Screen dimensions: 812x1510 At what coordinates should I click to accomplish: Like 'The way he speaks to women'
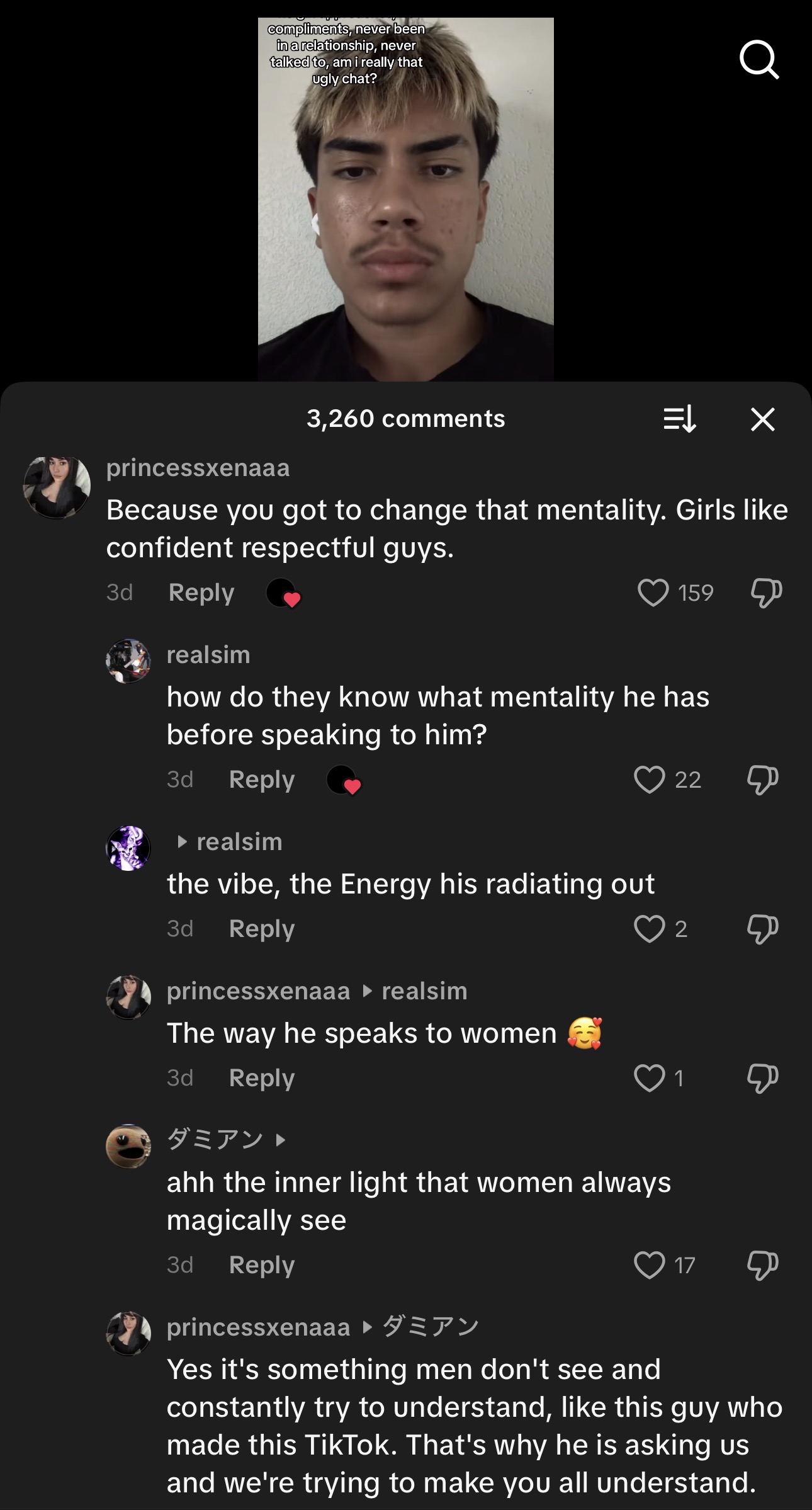click(x=650, y=1078)
